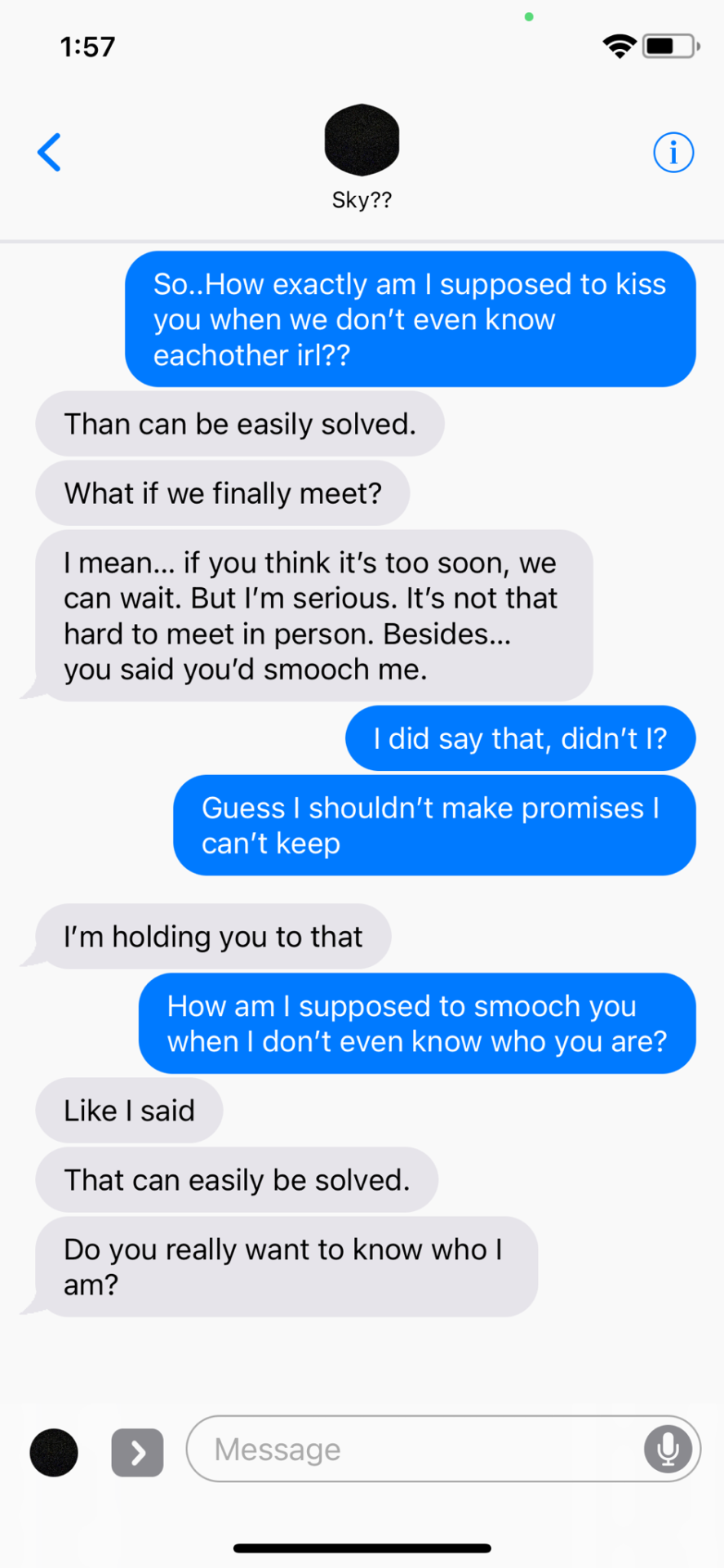Go back to the conversations list

pos(50,153)
